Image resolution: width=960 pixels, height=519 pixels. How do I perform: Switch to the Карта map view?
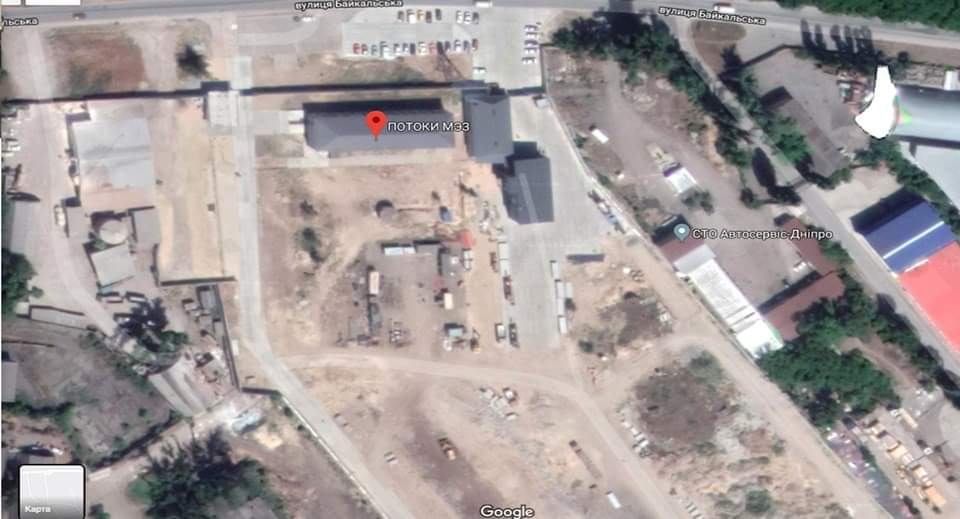pyautogui.click(x=52, y=490)
